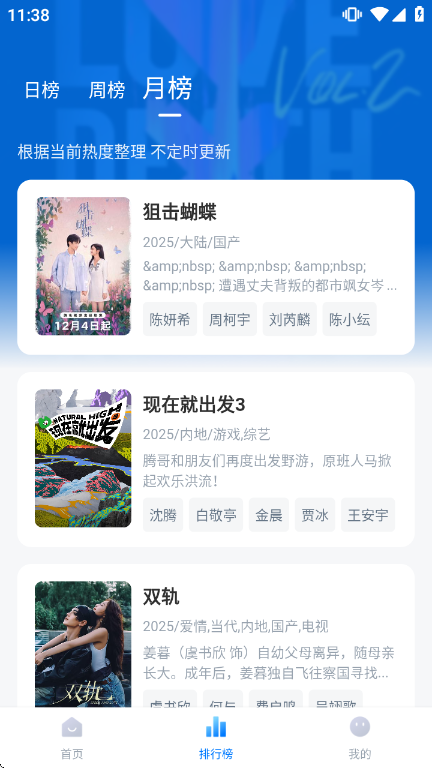Viewport: 432px width, 768px height.
Task: Switch to the 周榜 weekly ranking tab
Action: click(x=106, y=91)
